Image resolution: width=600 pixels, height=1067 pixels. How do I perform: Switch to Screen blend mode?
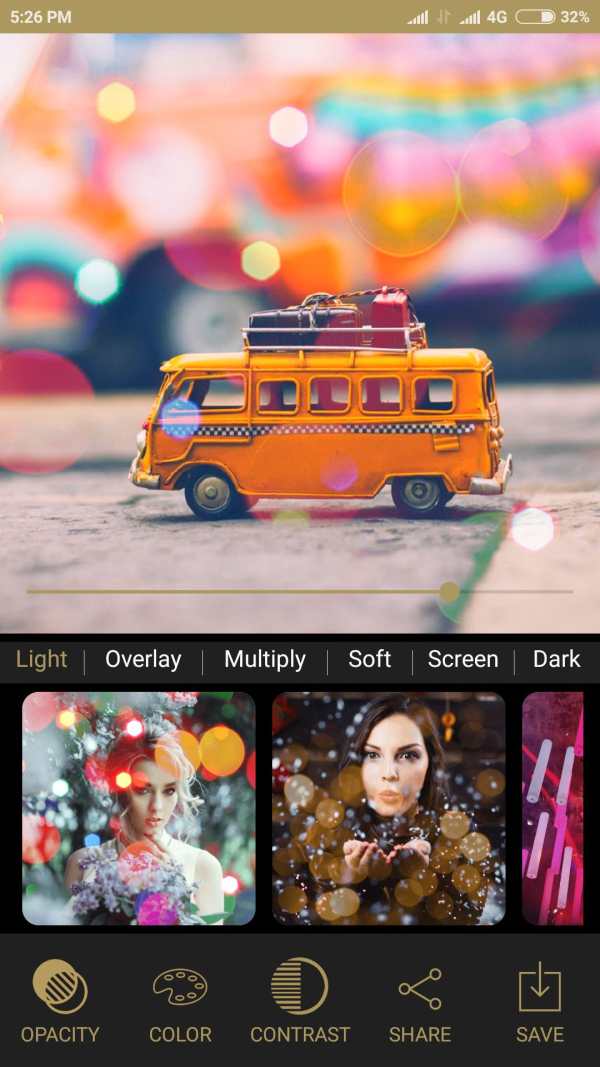click(463, 659)
